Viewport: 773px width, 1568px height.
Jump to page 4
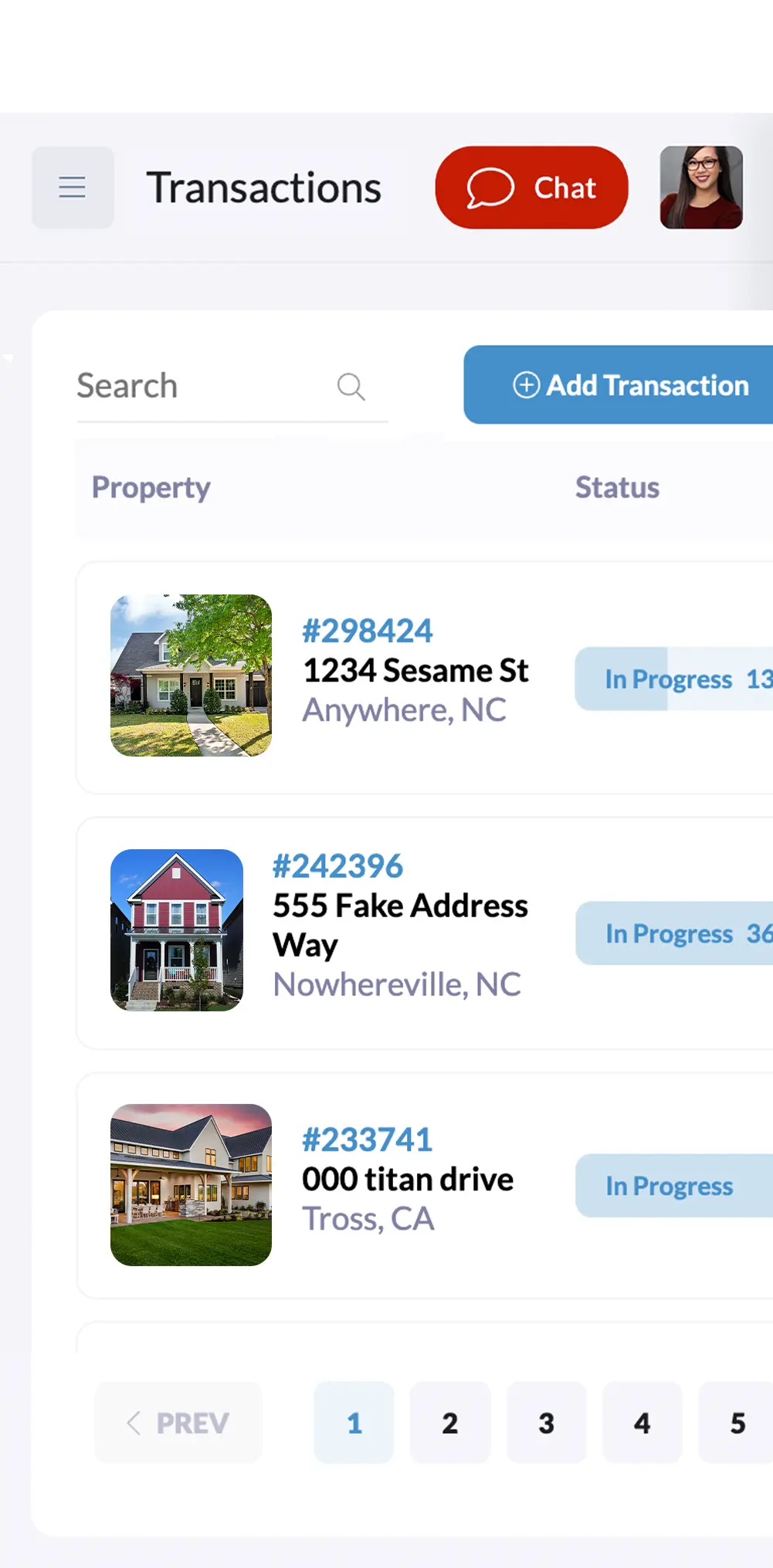coord(642,1422)
